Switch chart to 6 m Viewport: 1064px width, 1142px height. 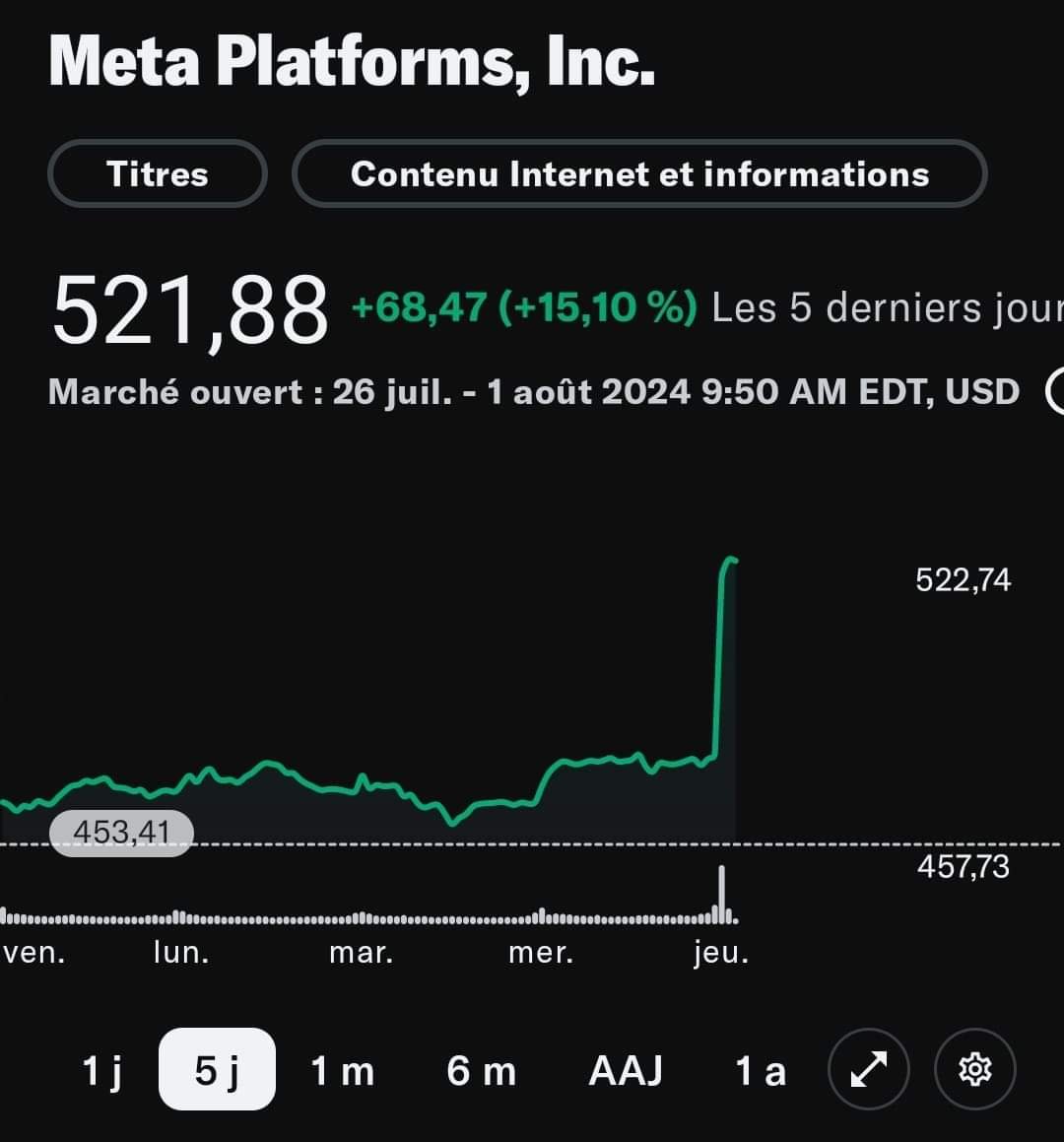[x=481, y=1070]
